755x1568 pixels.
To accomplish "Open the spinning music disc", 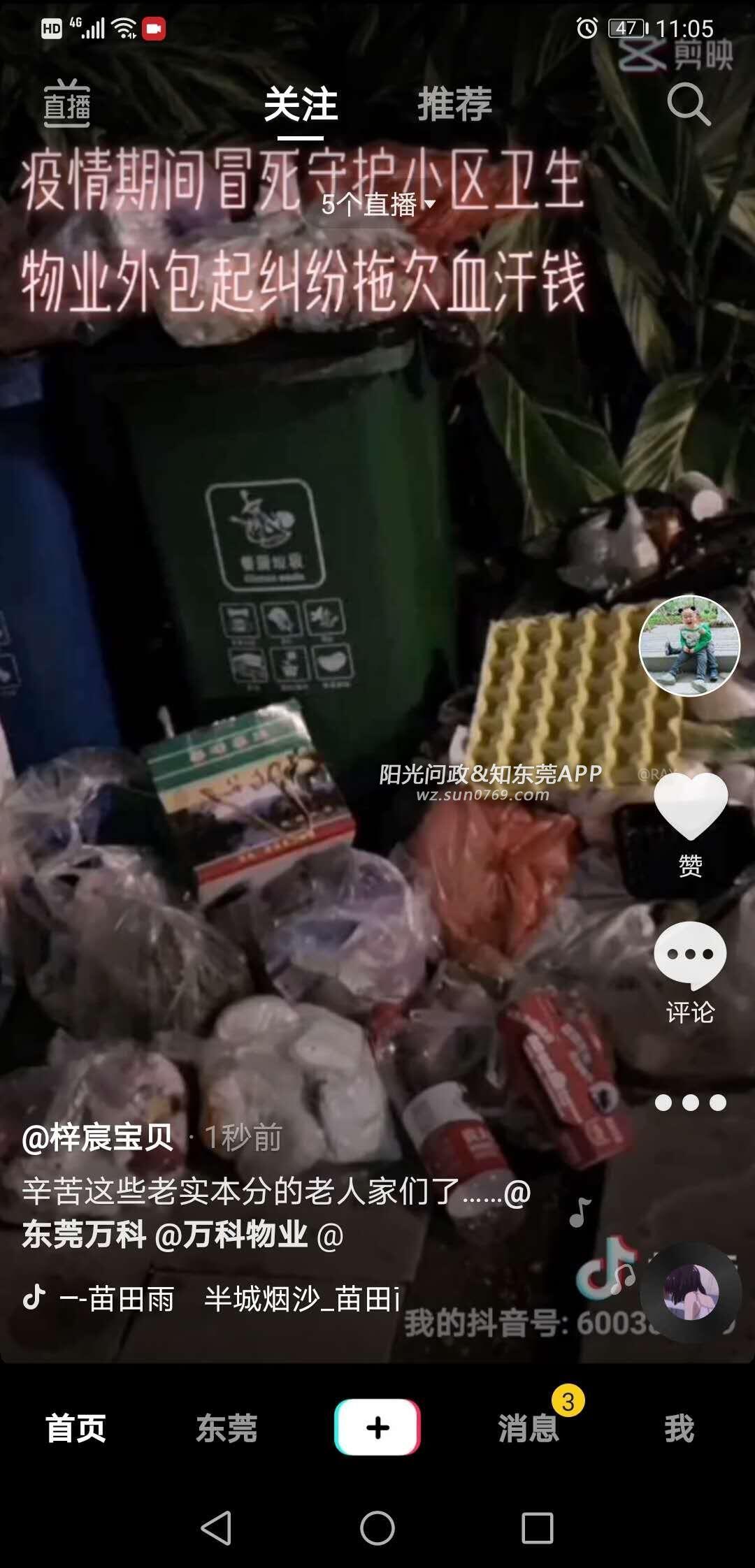I will point(691,1293).
